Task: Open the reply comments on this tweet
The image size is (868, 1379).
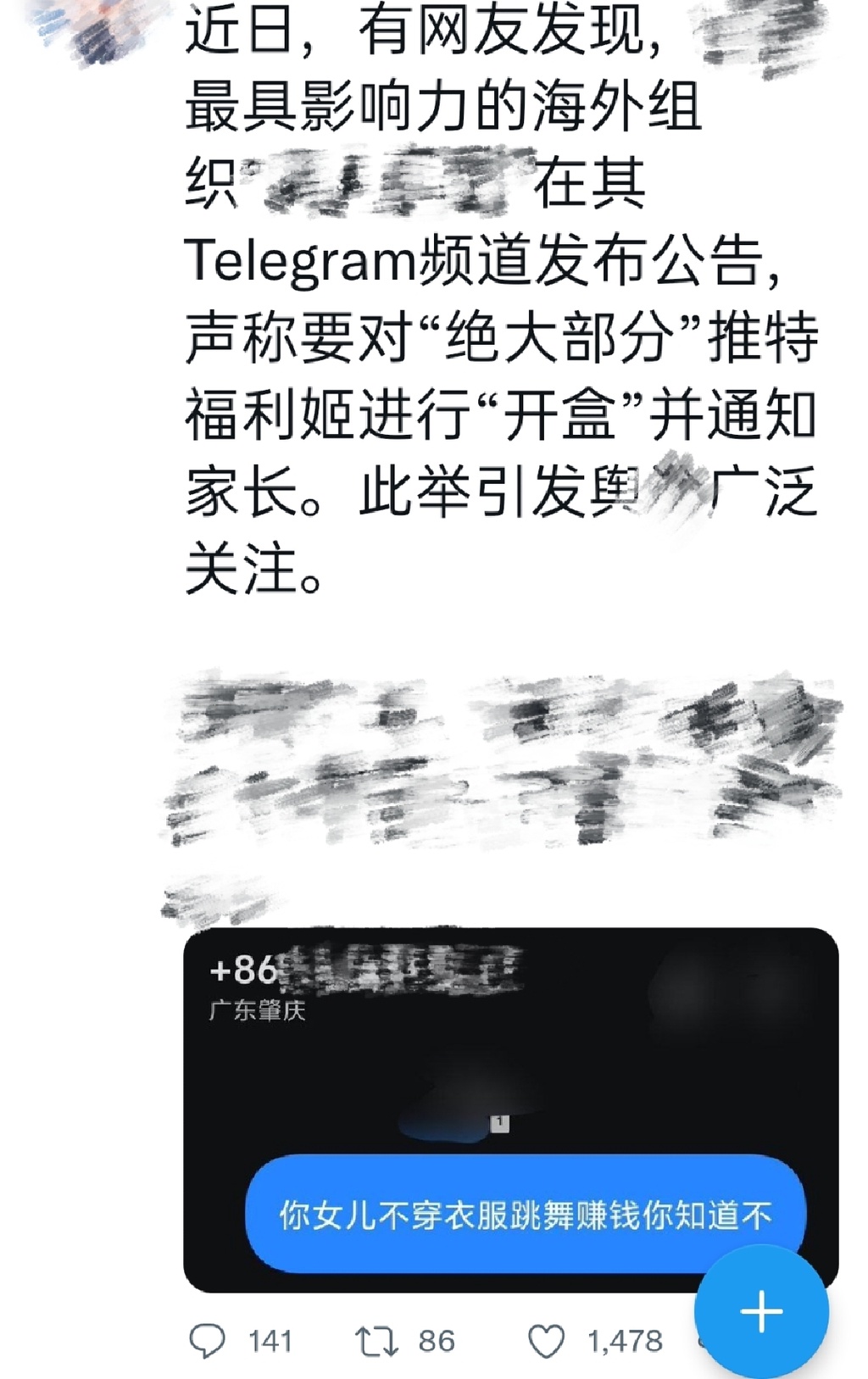Action: pyautogui.click(x=208, y=1341)
